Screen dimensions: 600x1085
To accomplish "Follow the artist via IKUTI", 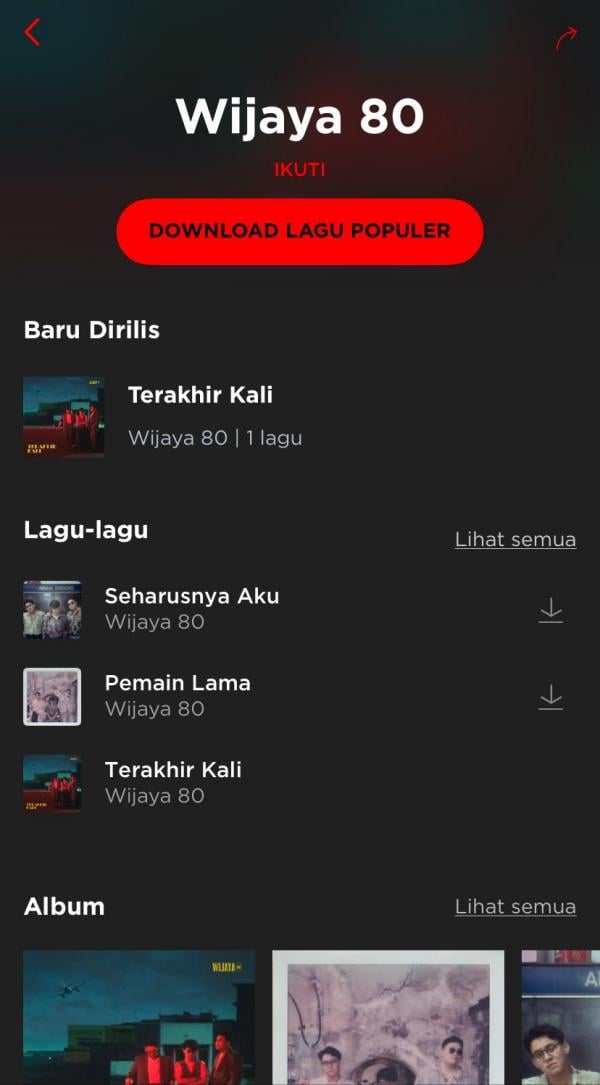I will [300, 170].
